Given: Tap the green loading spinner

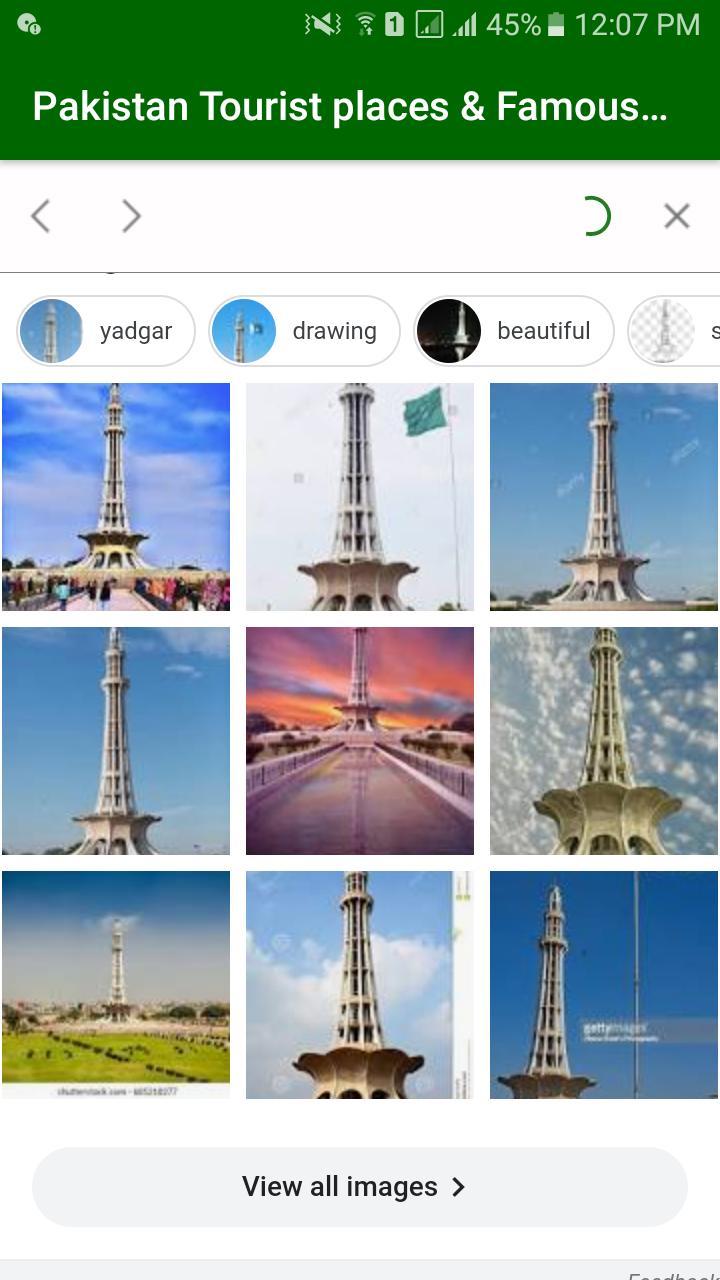Looking at the screenshot, I should (597, 215).
